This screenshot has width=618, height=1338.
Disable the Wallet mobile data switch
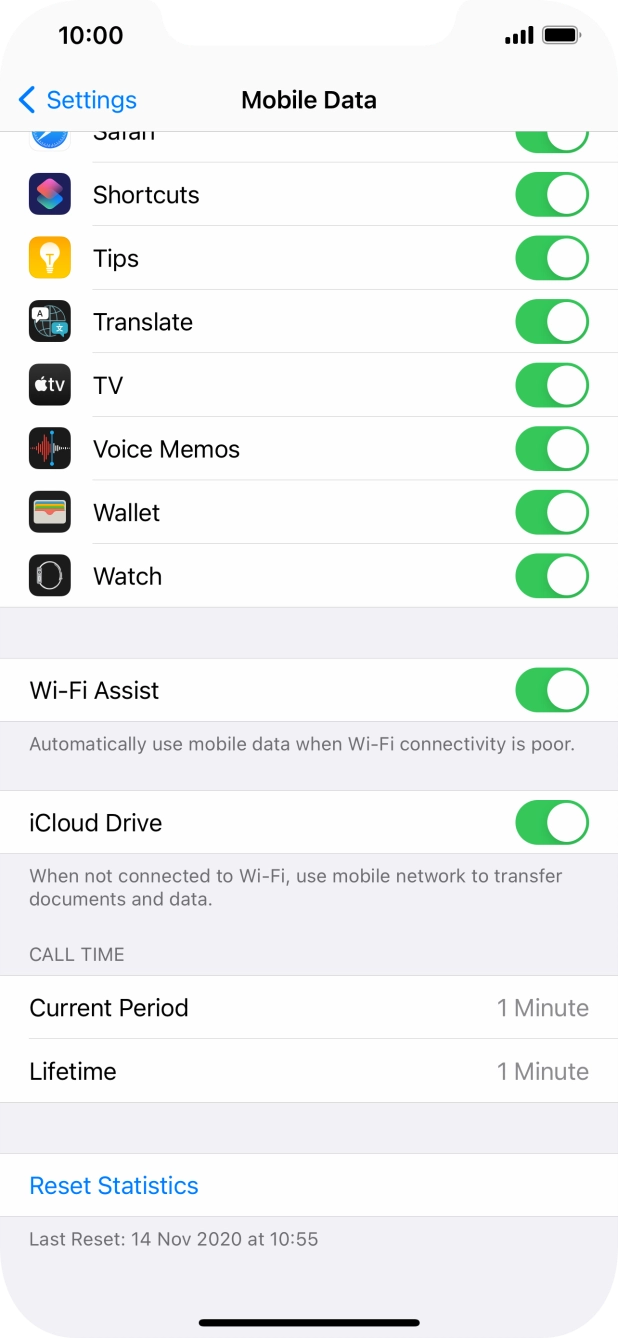[x=551, y=513]
